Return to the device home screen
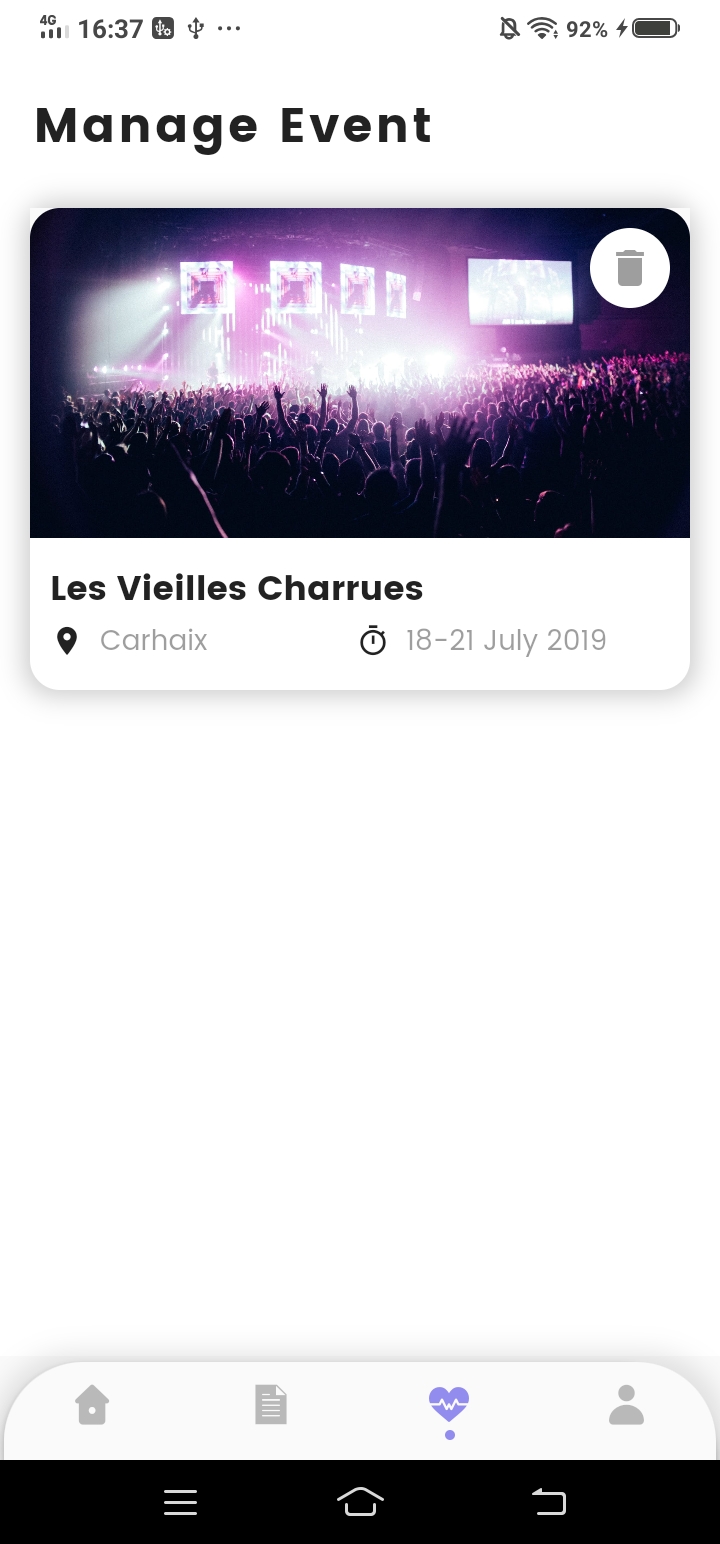 click(x=360, y=1502)
